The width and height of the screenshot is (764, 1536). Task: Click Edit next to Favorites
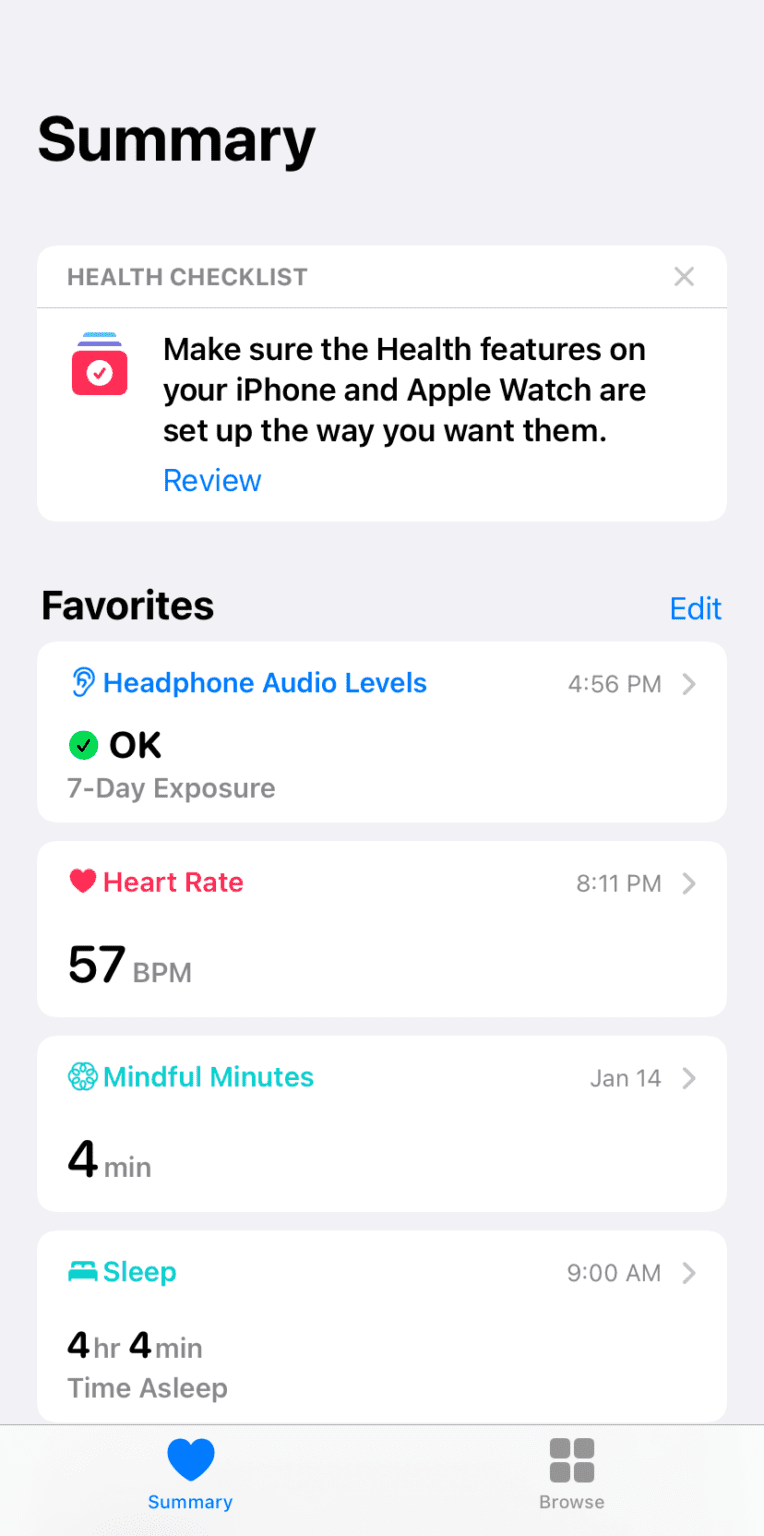click(x=695, y=607)
